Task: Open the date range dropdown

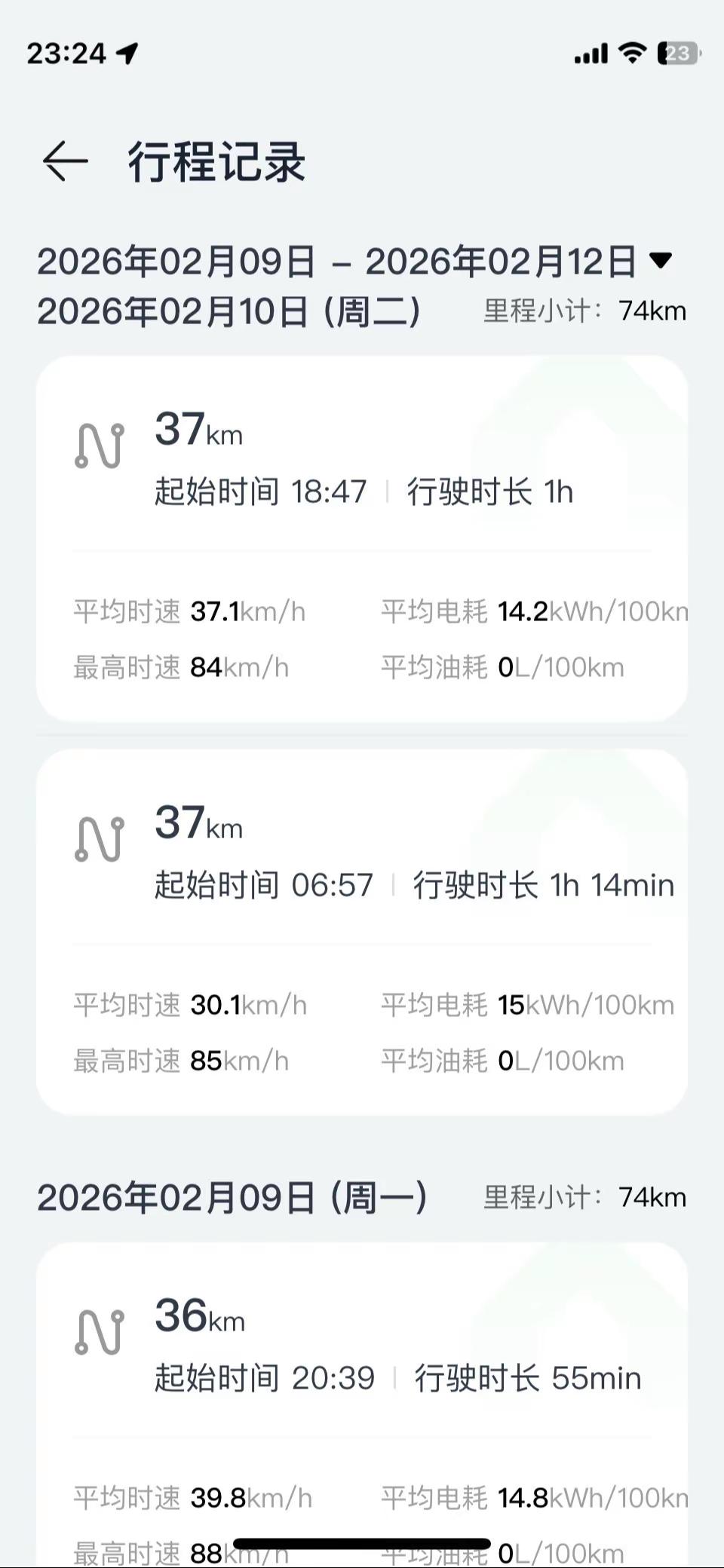Action: [354, 262]
